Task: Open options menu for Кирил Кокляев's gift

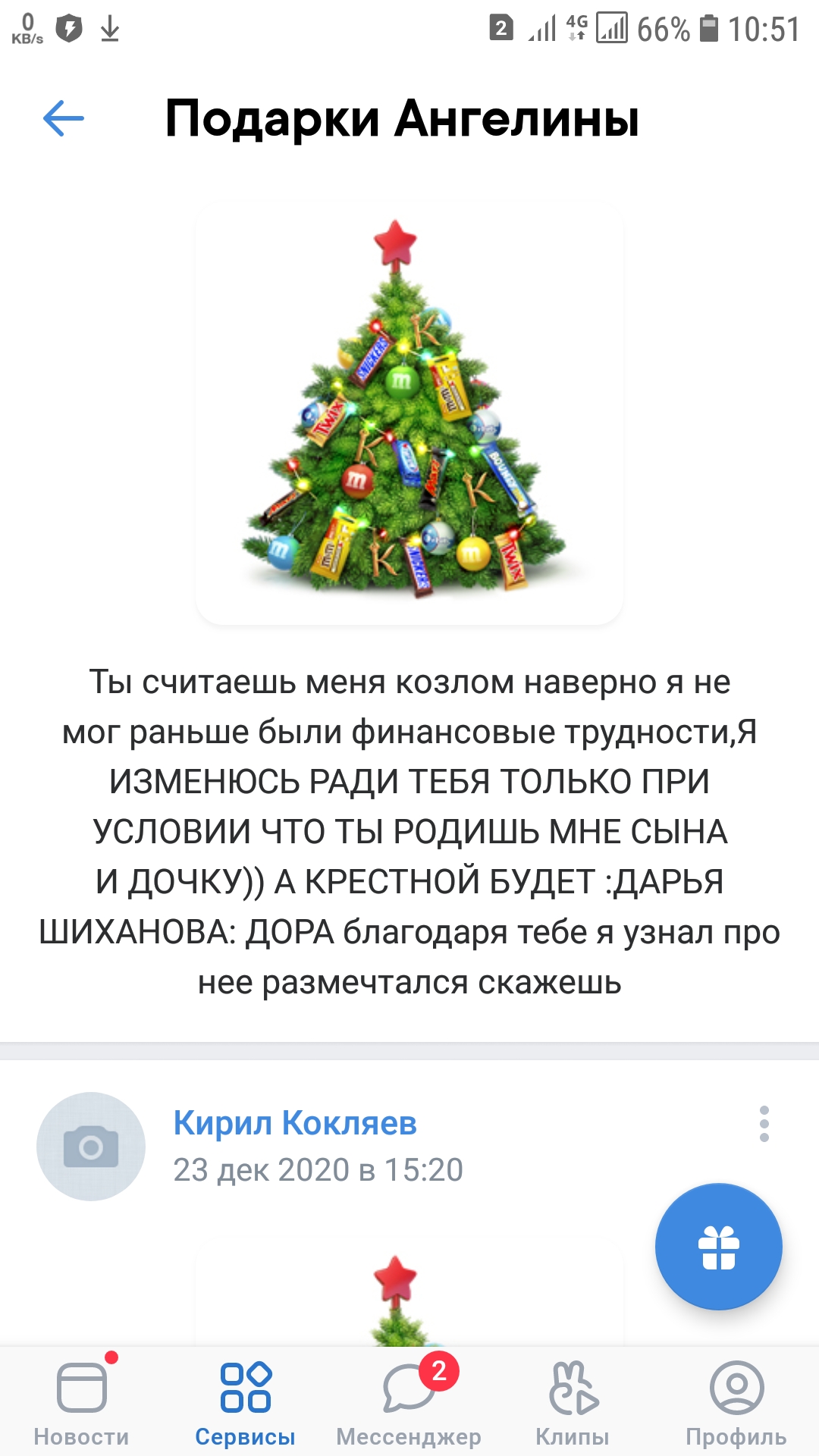Action: point(764,1124)
